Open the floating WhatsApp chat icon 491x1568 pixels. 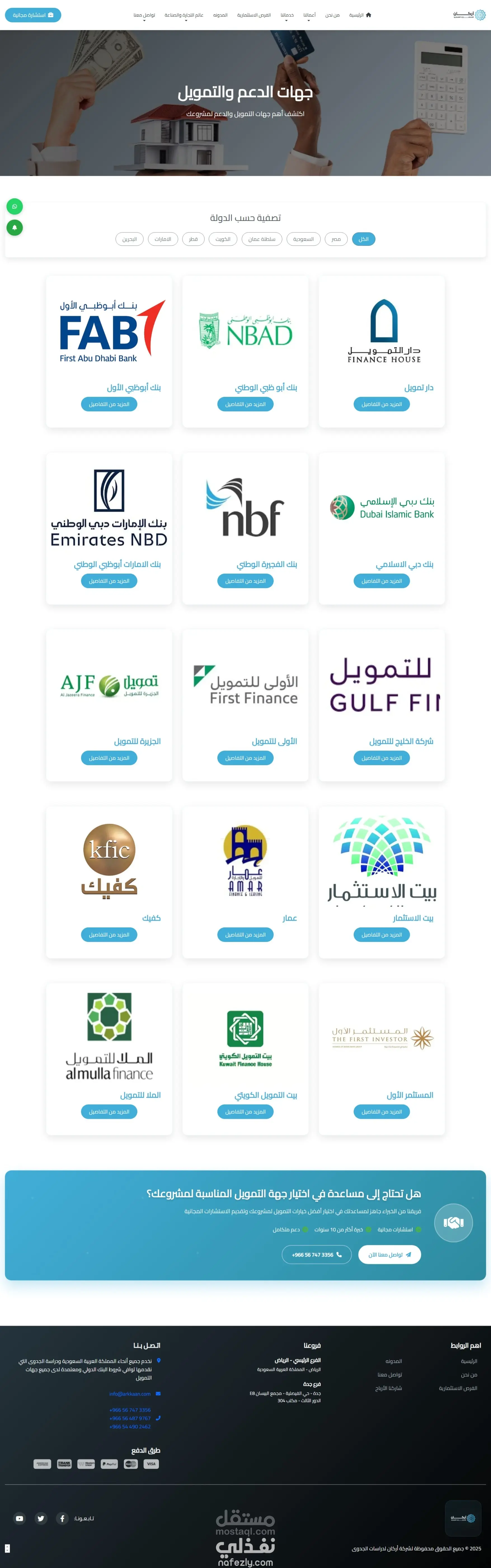coord(15,206)
